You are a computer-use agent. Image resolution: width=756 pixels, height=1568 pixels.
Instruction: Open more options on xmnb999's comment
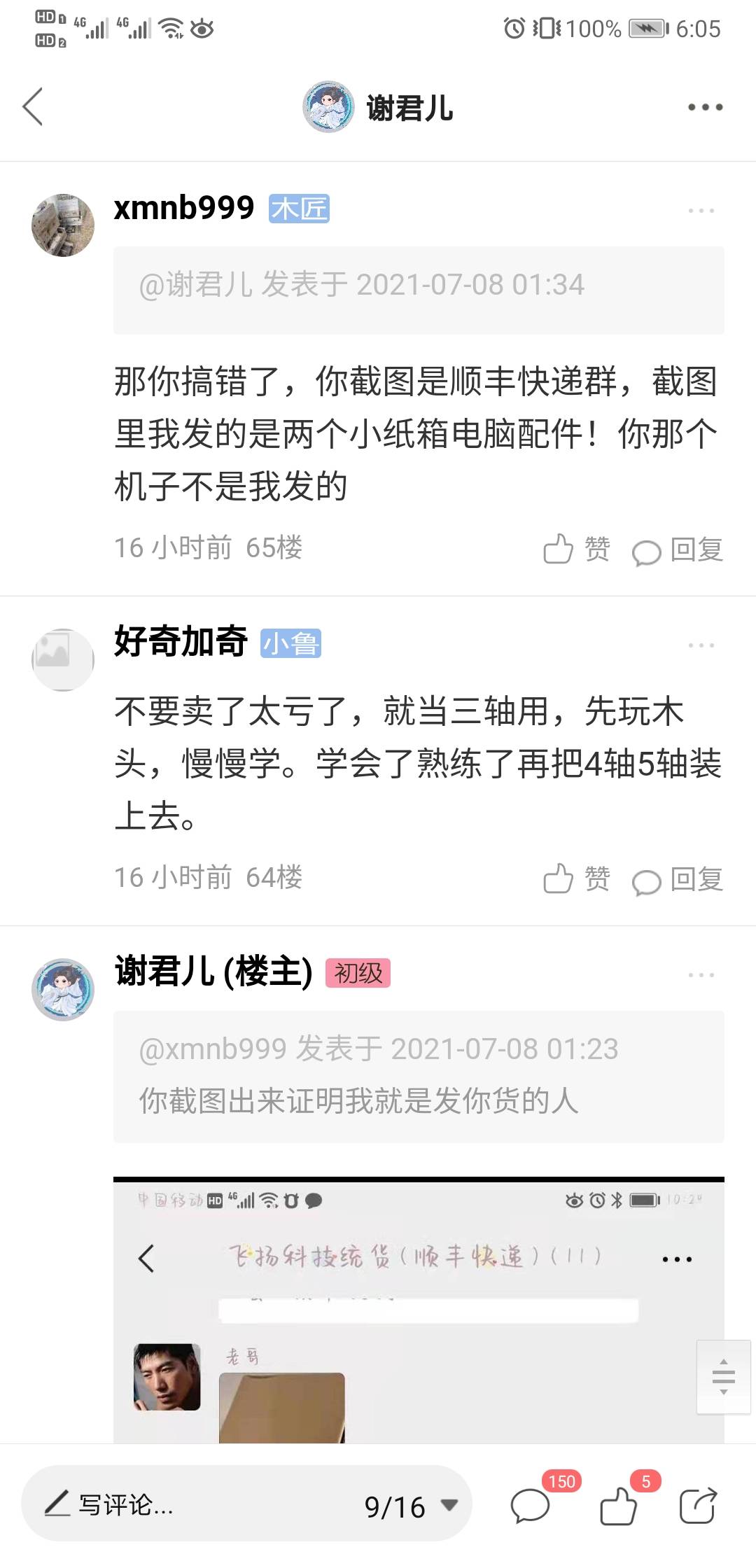tap(701, 210)
